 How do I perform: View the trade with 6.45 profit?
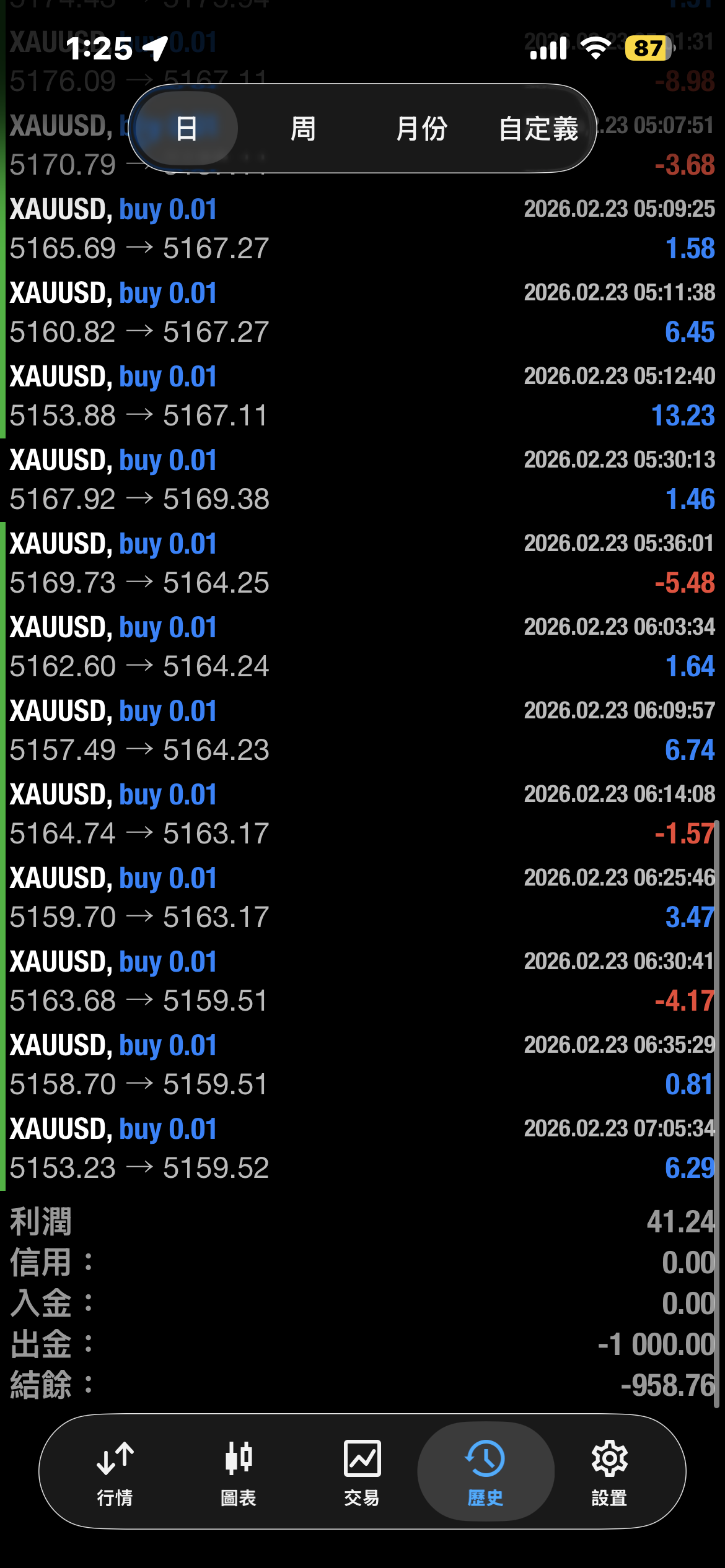pos(362,313)
